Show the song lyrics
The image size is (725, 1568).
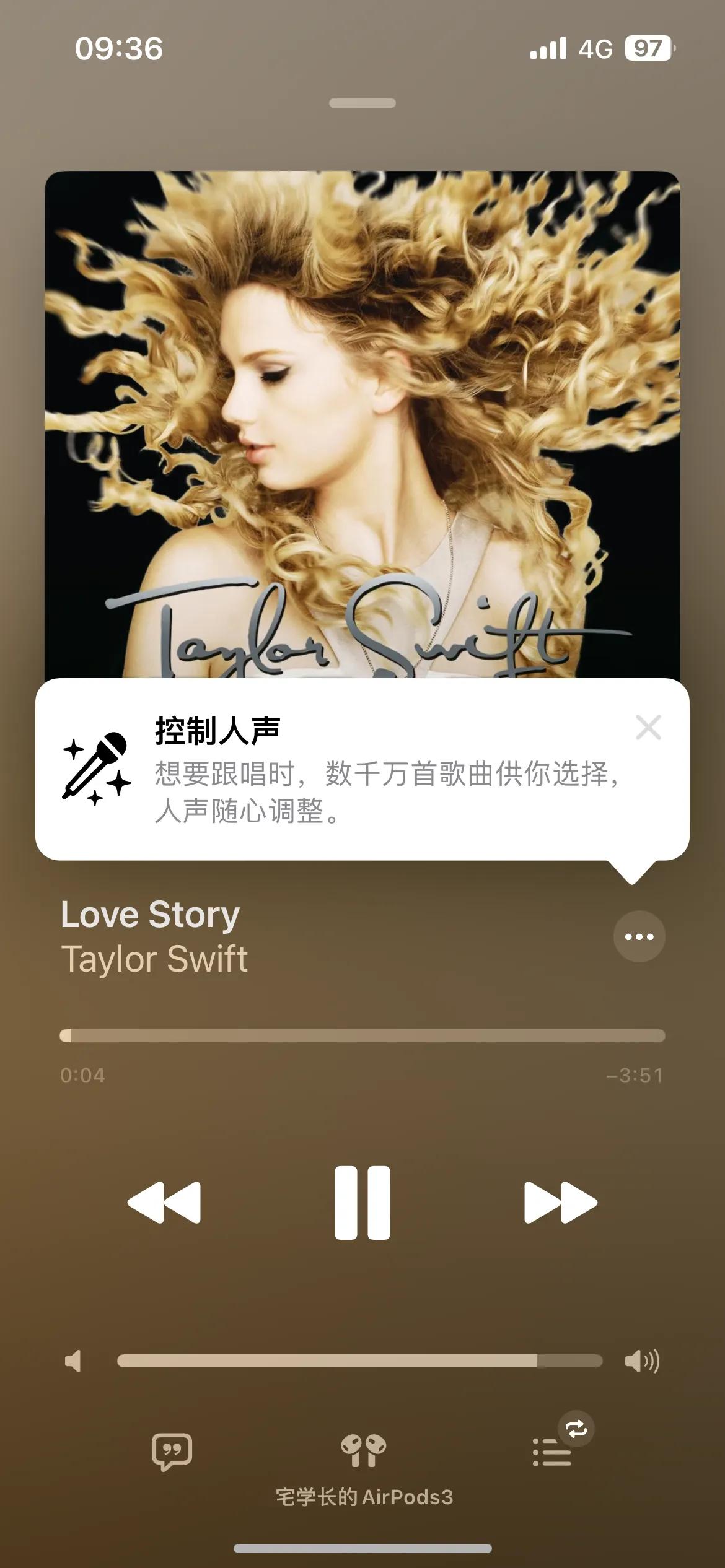(172, 1452)
